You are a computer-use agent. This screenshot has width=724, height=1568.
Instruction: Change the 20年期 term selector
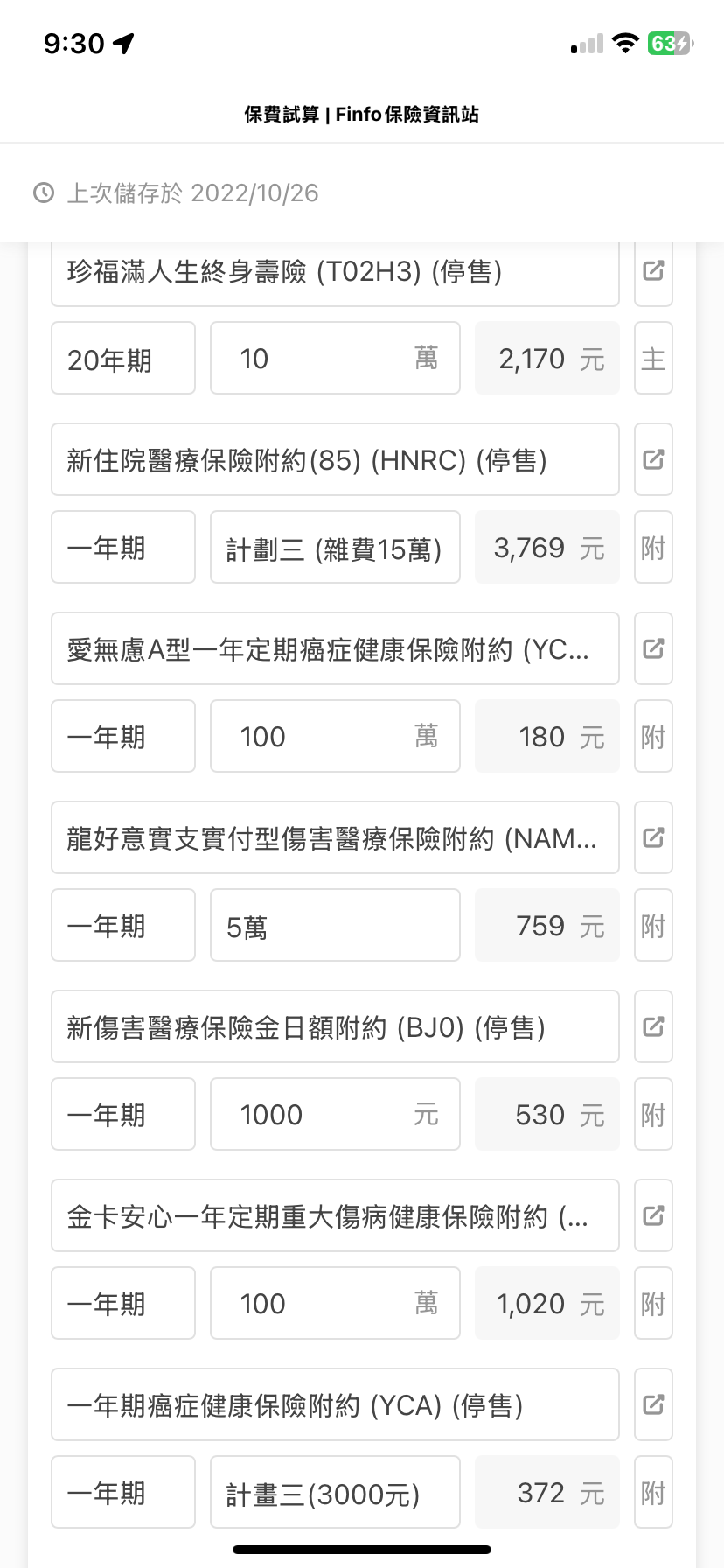coord(123,358)
